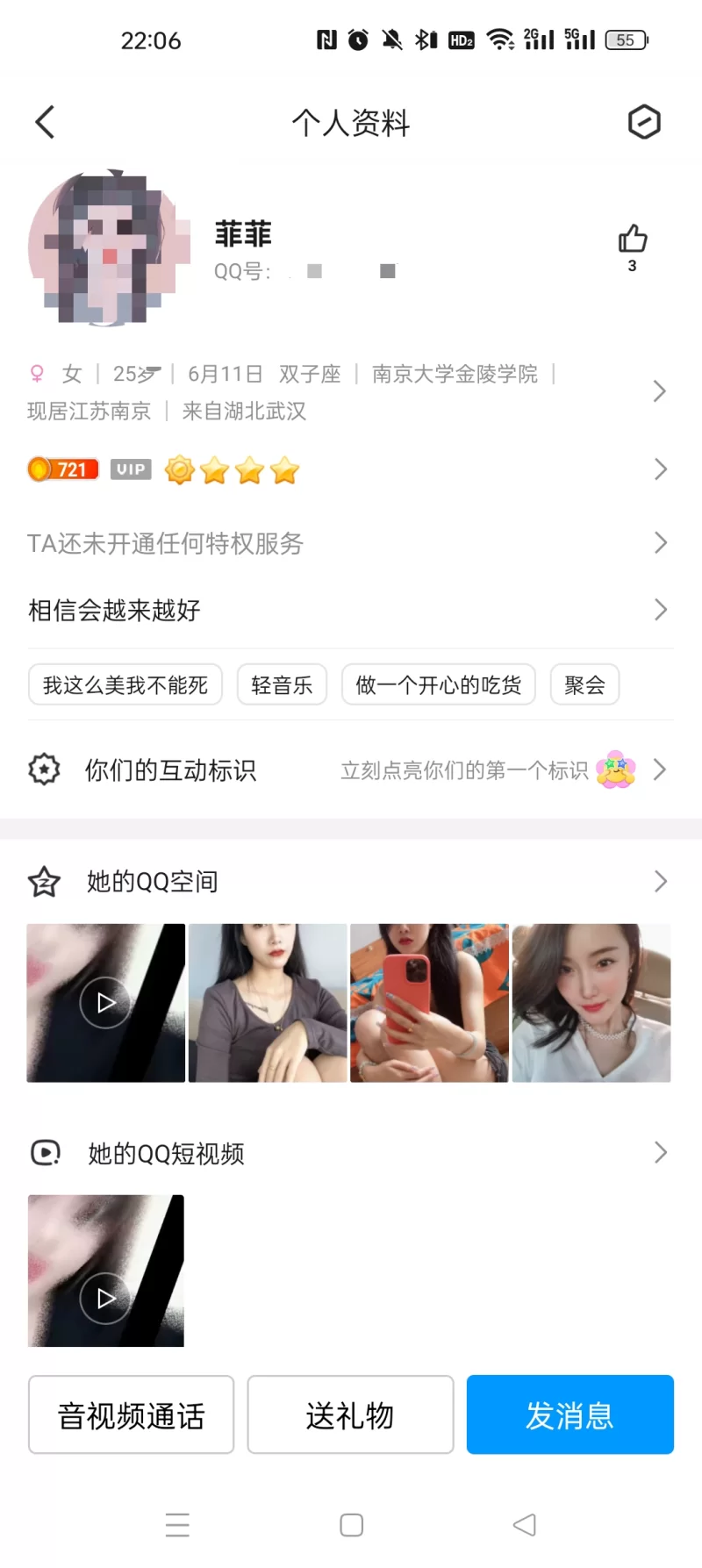Open 你们的互动标识 row
The image size is (702, 1568).
point(351,770)
